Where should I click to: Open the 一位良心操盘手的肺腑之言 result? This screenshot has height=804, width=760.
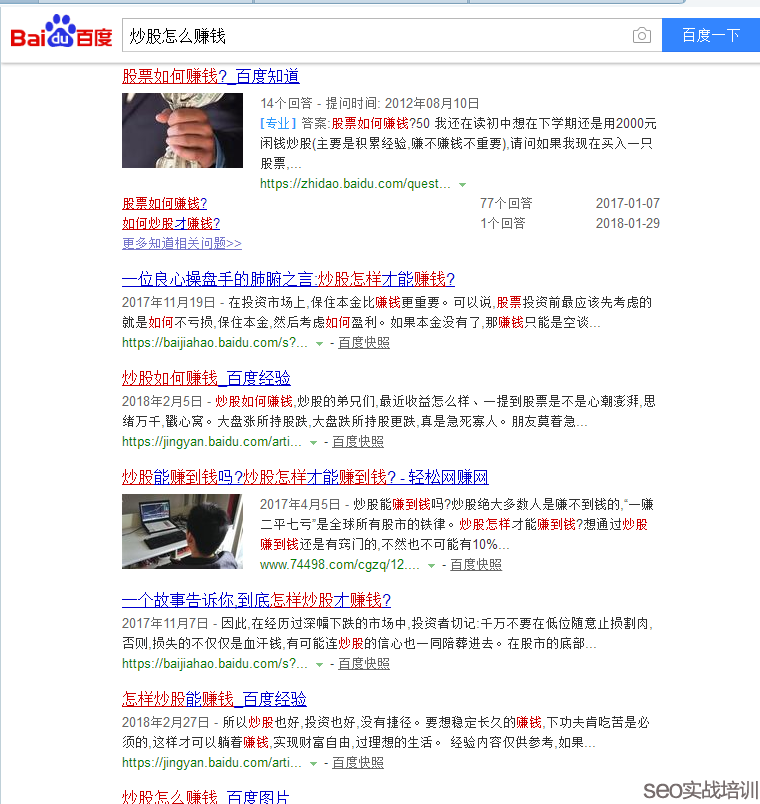pos(288,279)
